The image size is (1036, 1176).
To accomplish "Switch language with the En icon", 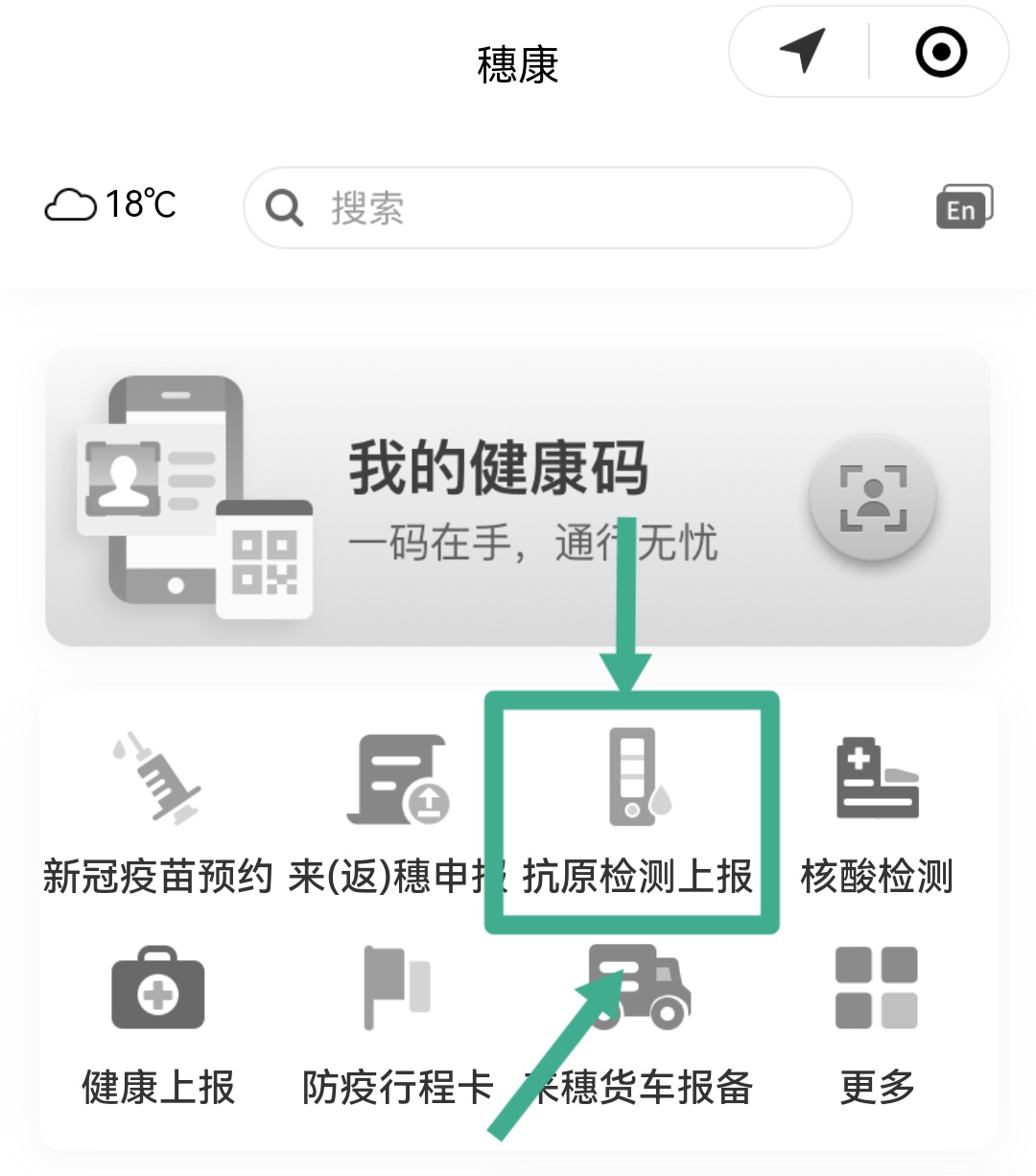I will coord(964,207).
